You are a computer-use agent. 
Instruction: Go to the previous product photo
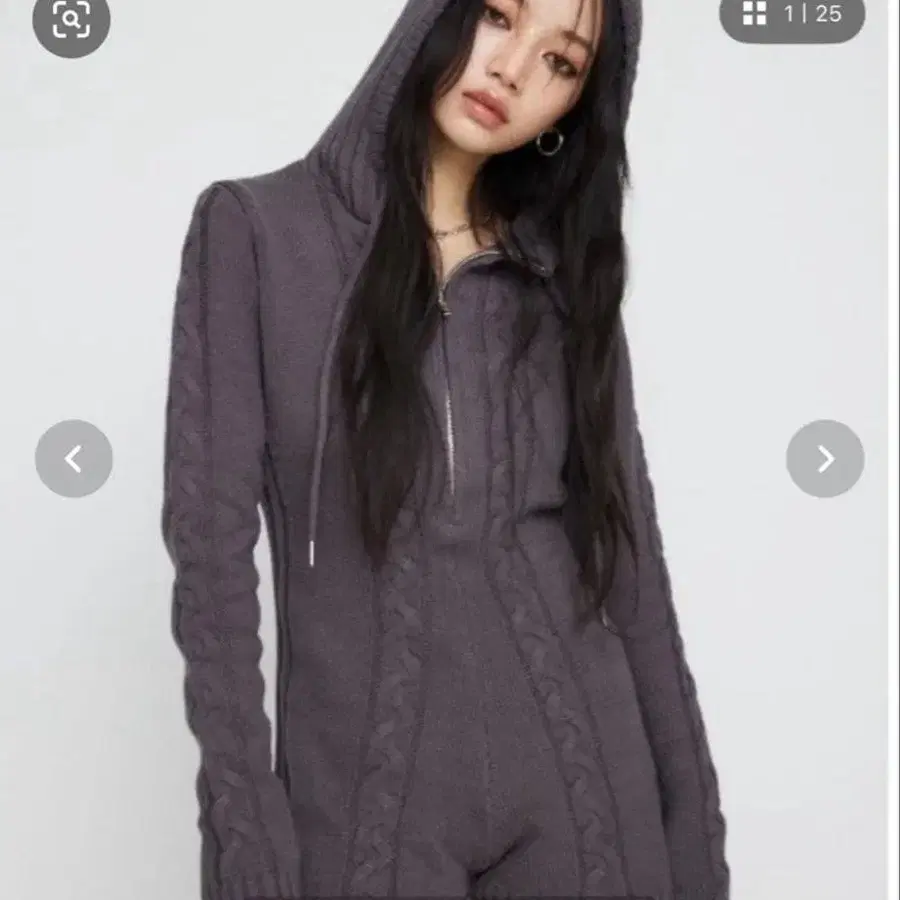coord(74,459)
